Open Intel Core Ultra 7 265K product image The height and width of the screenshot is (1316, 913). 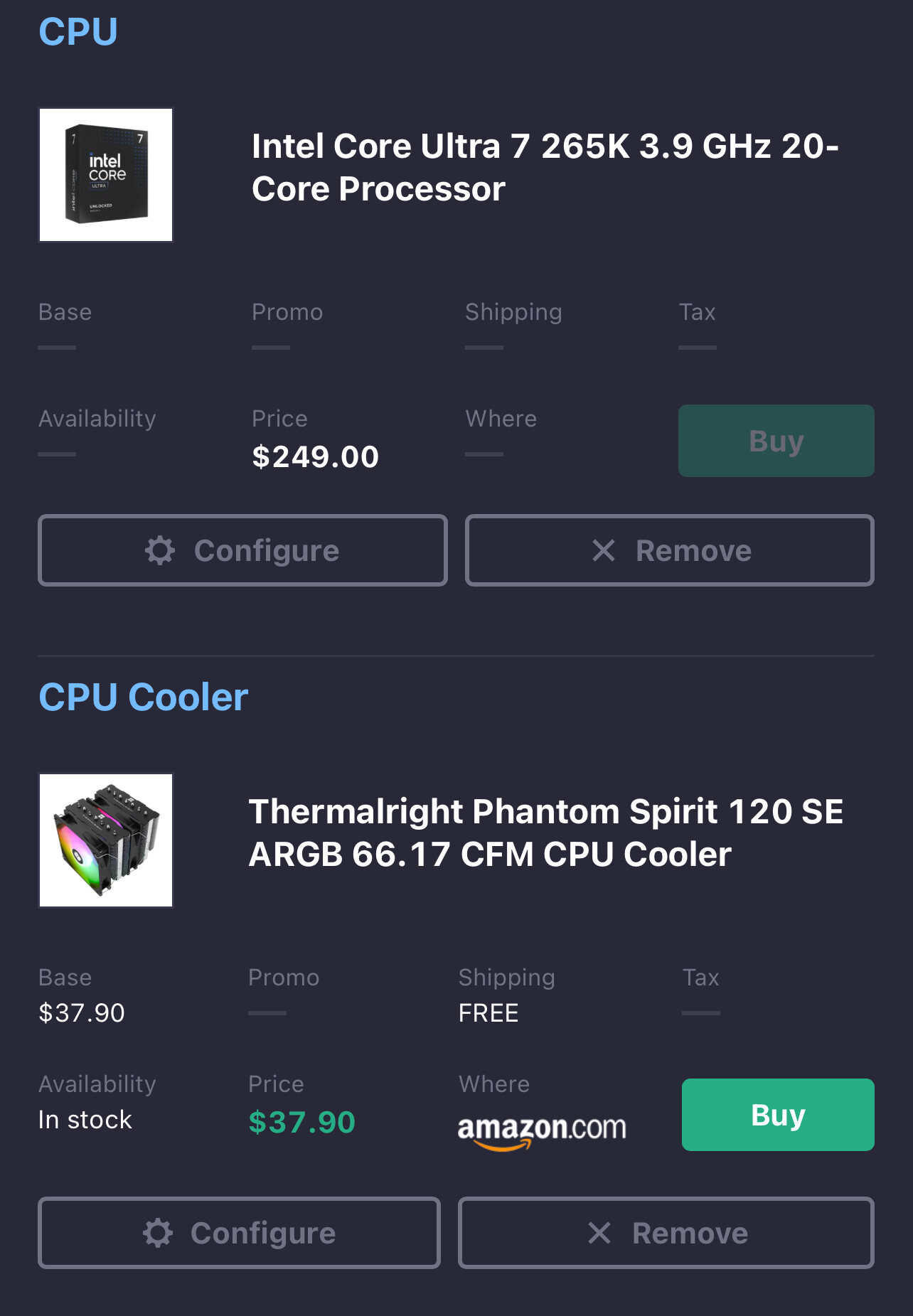pos(106,175)
